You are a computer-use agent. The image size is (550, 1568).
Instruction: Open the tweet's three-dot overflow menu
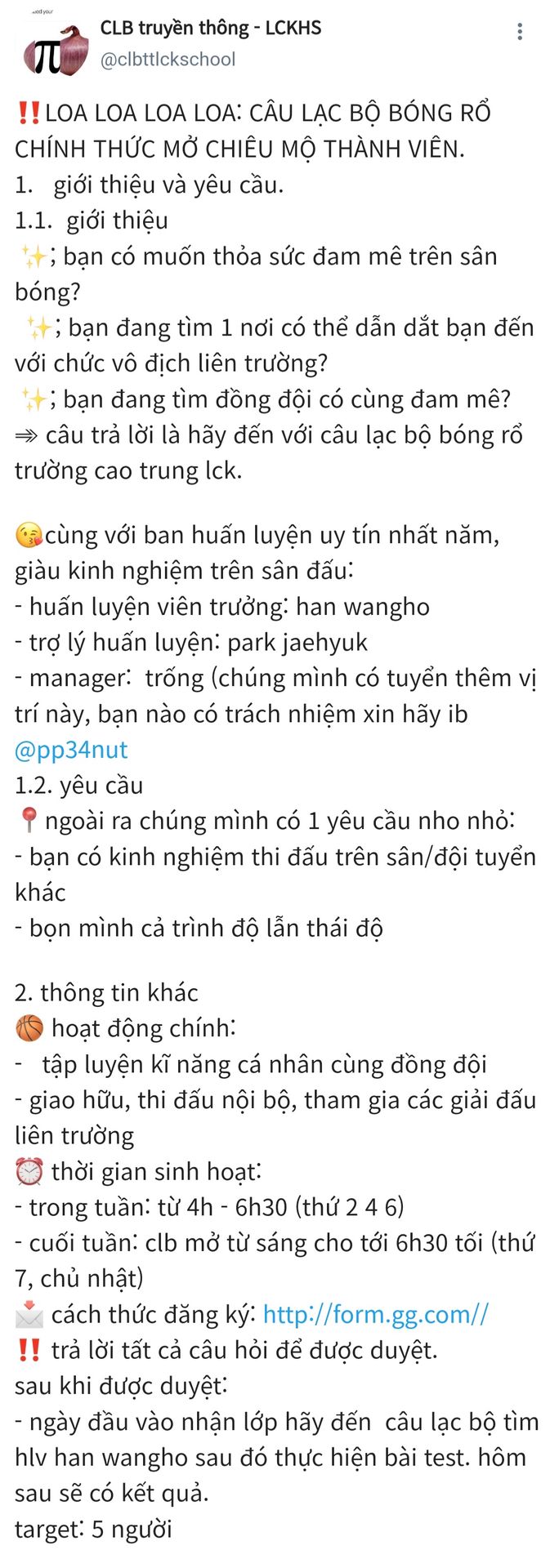[x=520, y=32]
